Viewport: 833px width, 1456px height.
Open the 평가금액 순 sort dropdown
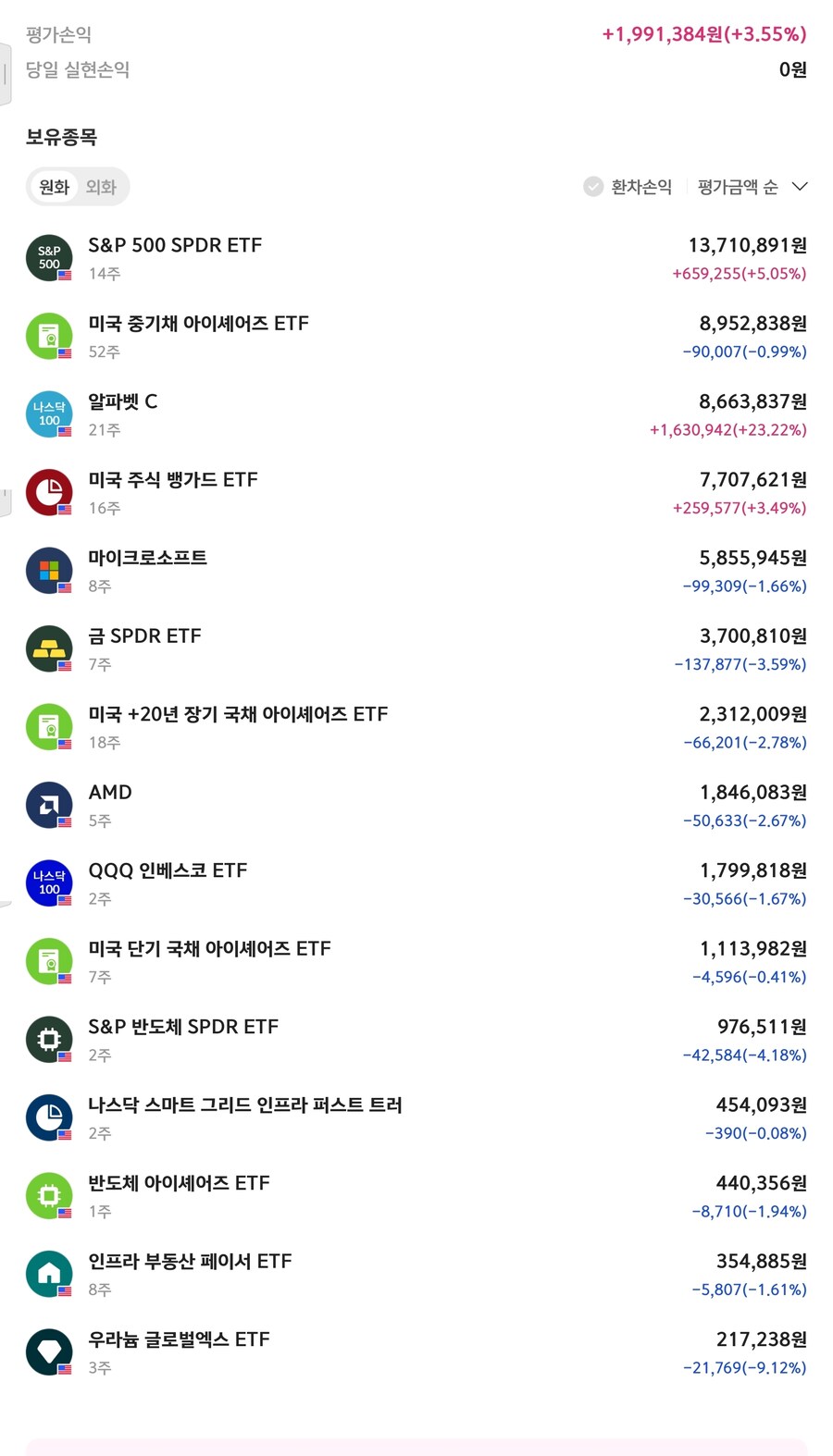click(738, 186)
